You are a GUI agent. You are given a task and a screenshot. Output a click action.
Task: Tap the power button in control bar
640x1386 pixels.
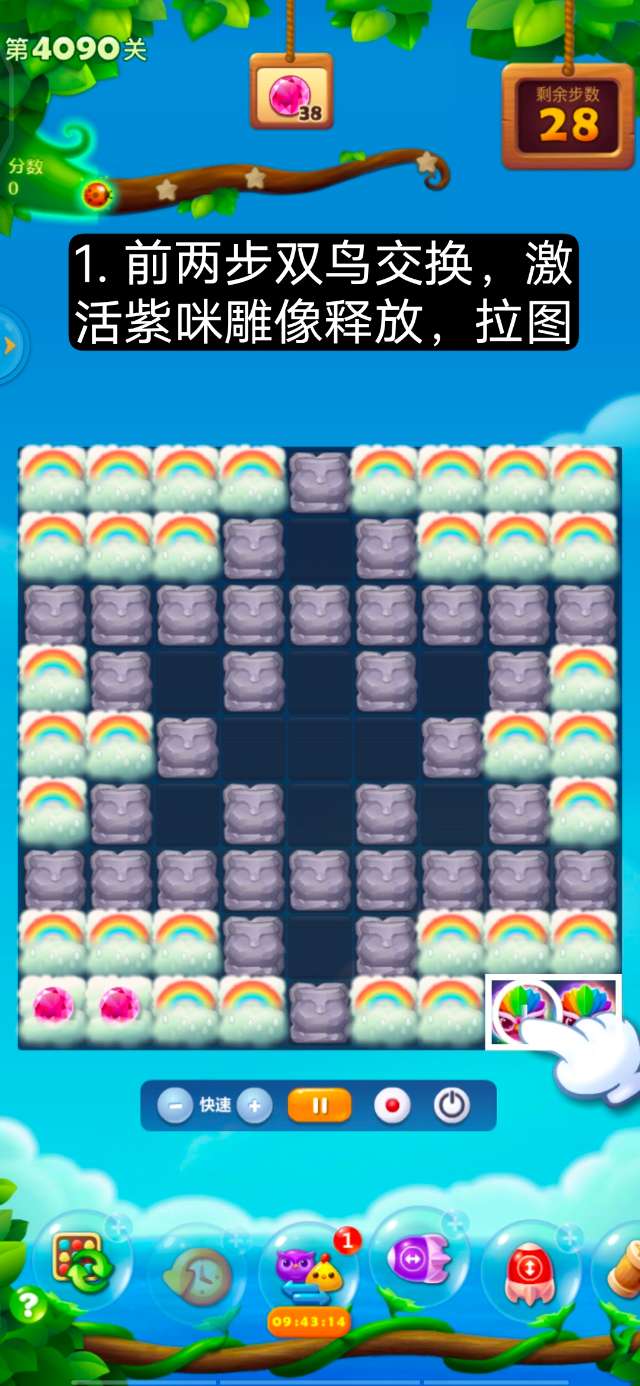pyautogui.click(x=451, y=1106)
